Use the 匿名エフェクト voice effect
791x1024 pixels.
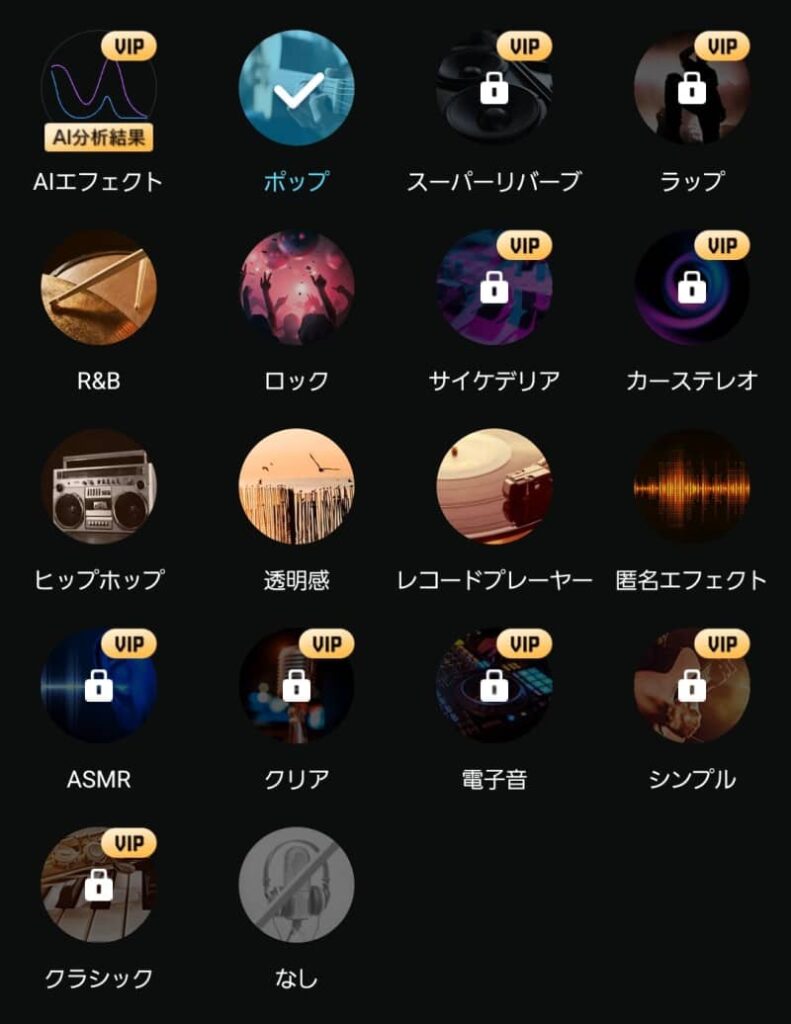[692, 487]
